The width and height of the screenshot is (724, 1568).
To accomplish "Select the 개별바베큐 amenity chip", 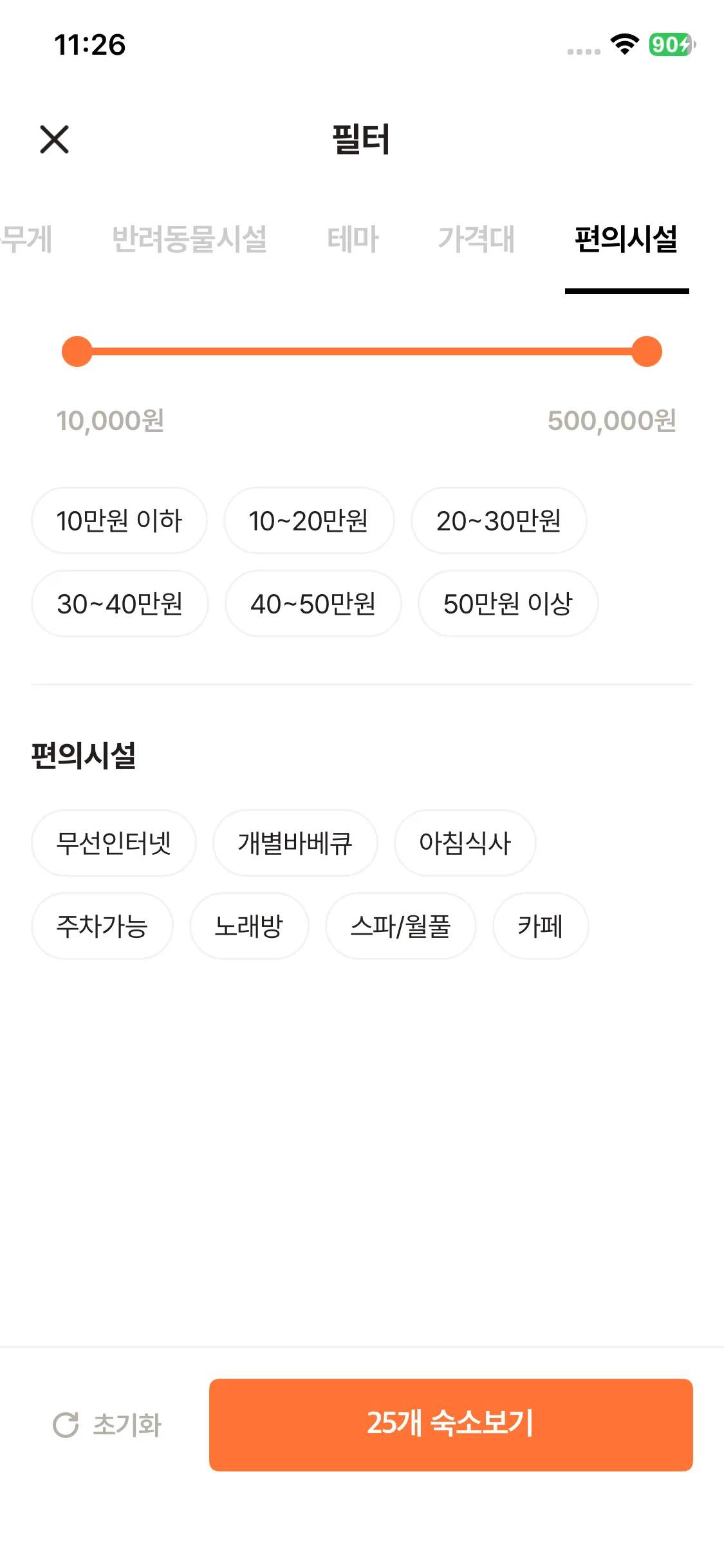I will (x=295, y=843).
